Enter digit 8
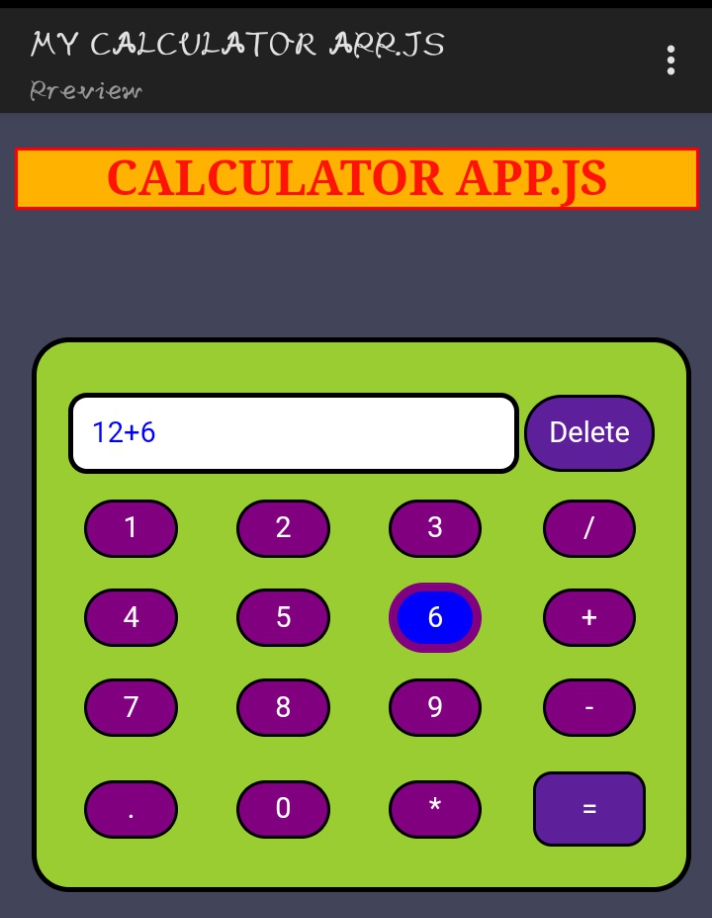 click(283, 708)
